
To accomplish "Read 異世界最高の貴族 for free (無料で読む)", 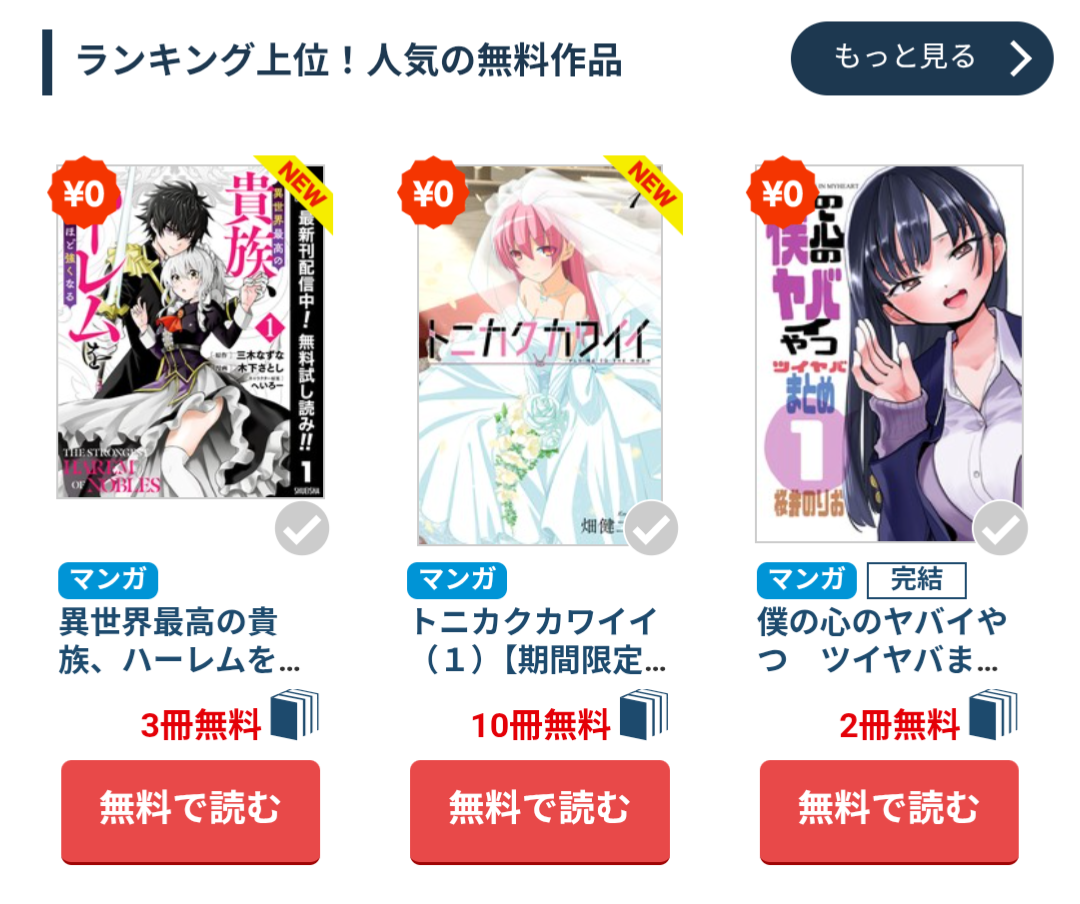I will pos(190,809).
